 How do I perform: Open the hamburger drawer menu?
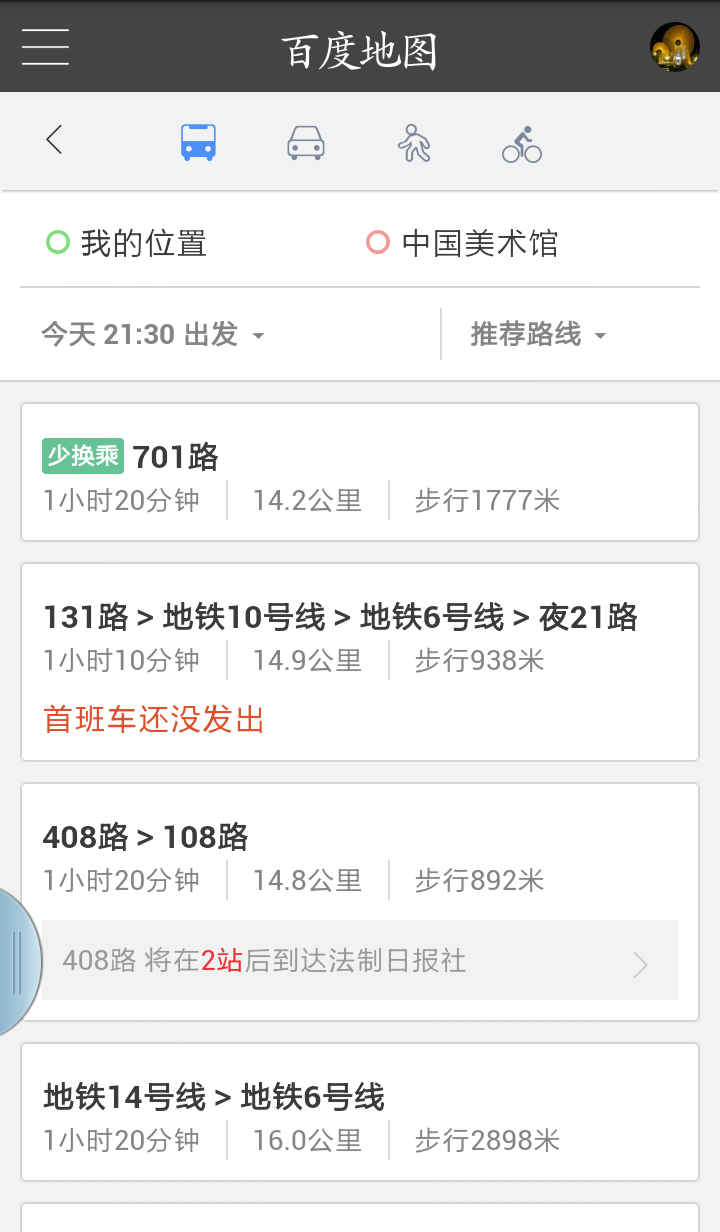coord(45,47)
